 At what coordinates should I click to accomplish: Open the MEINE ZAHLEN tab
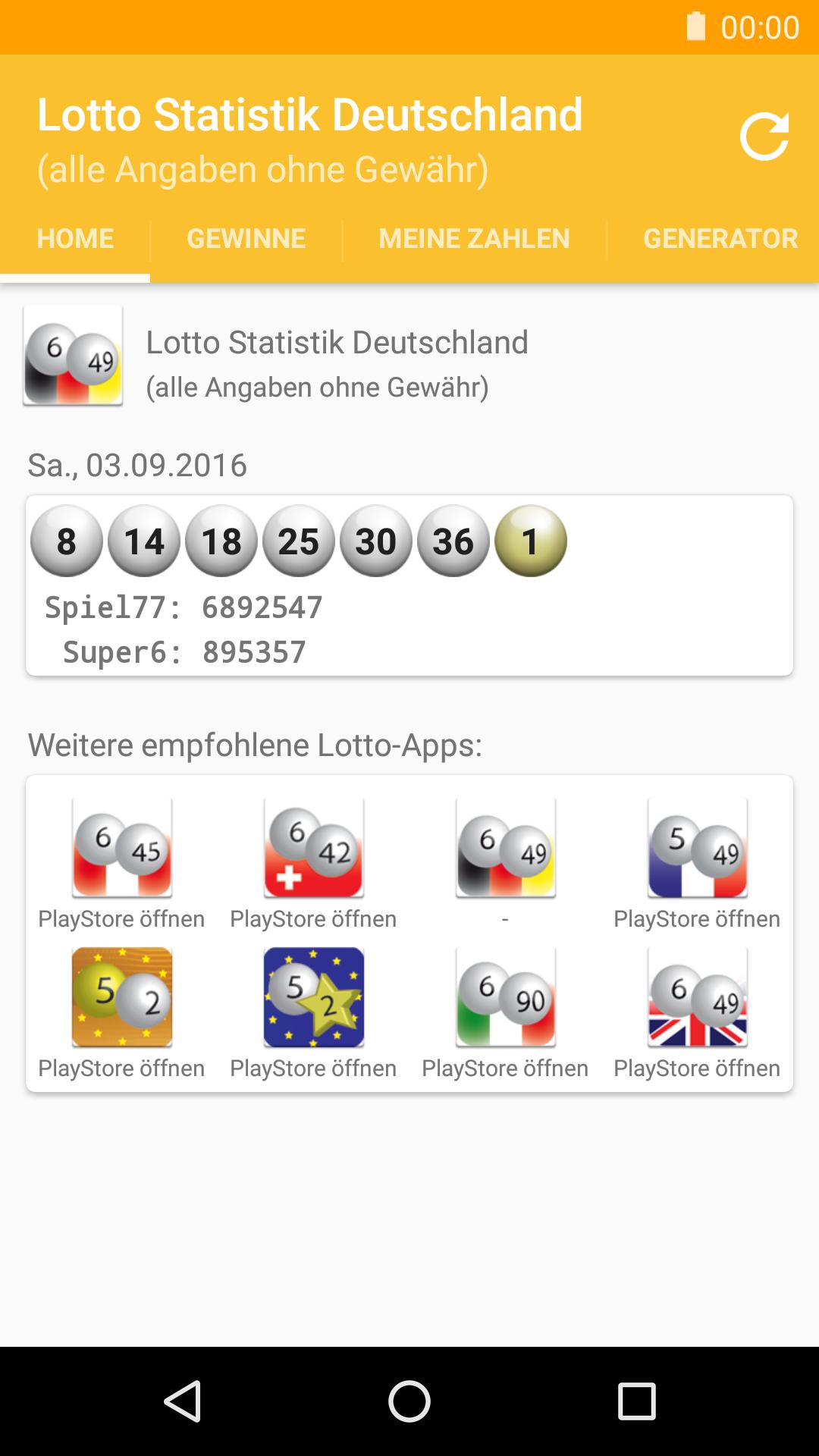474,239
